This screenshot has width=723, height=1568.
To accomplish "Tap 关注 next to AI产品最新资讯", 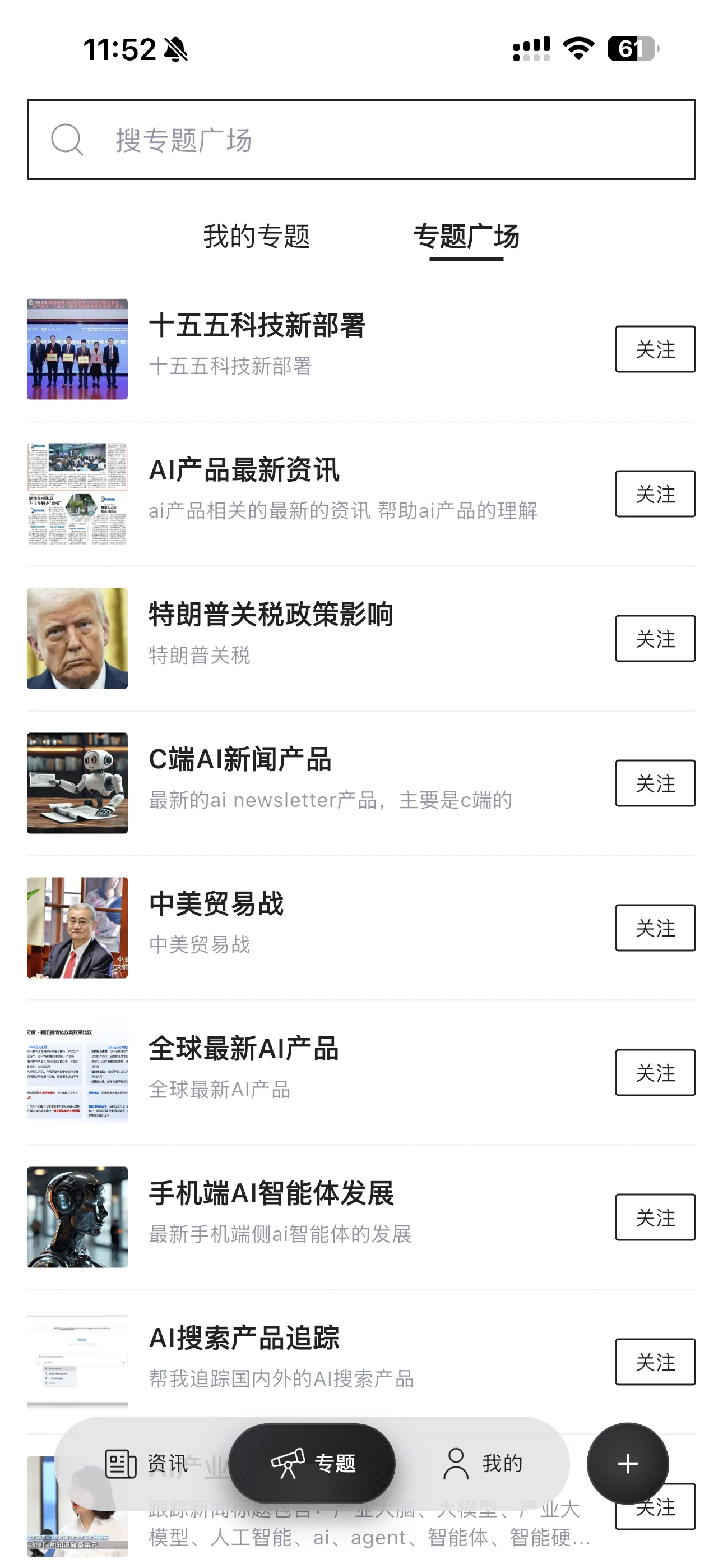I will [x=655, y=494].
